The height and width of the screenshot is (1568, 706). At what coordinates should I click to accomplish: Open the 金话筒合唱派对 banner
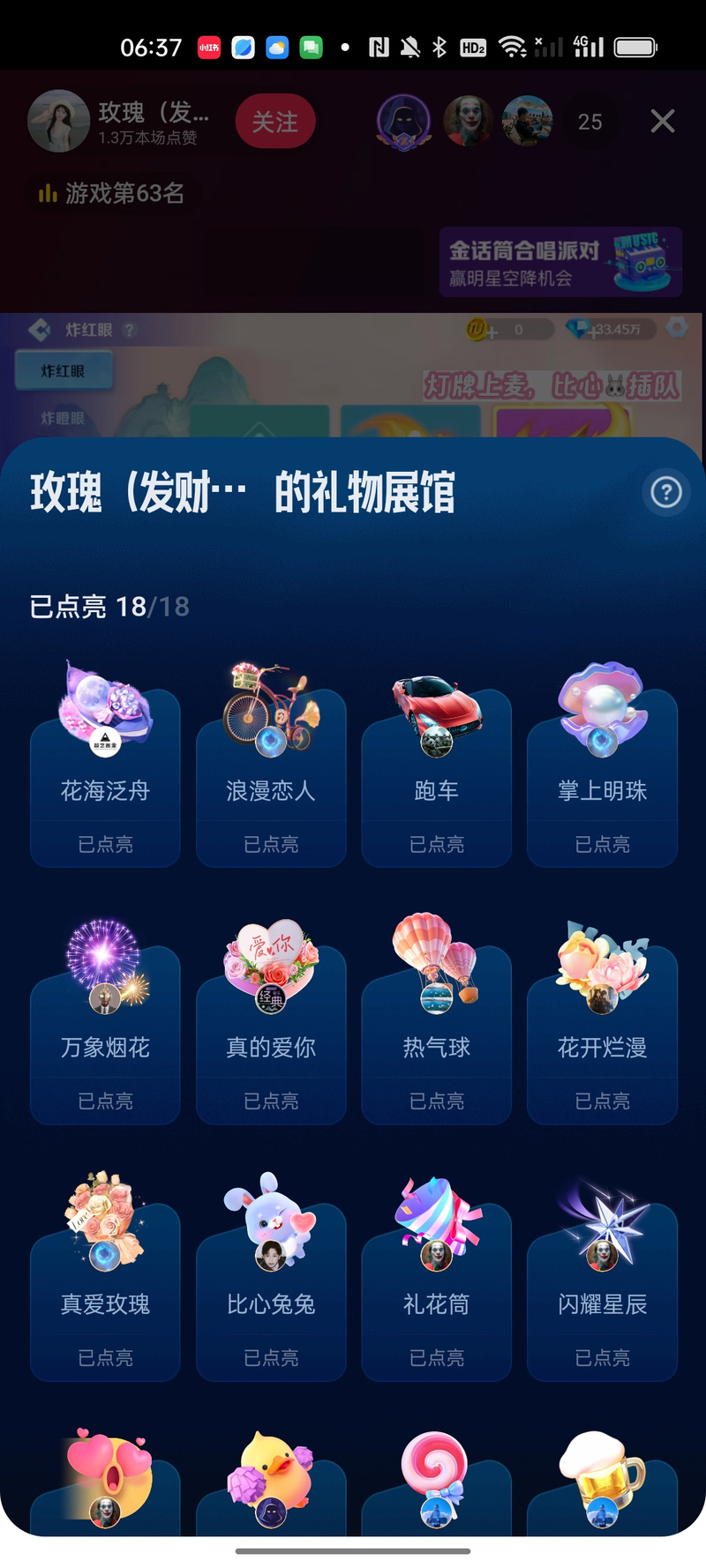[560, 262]
